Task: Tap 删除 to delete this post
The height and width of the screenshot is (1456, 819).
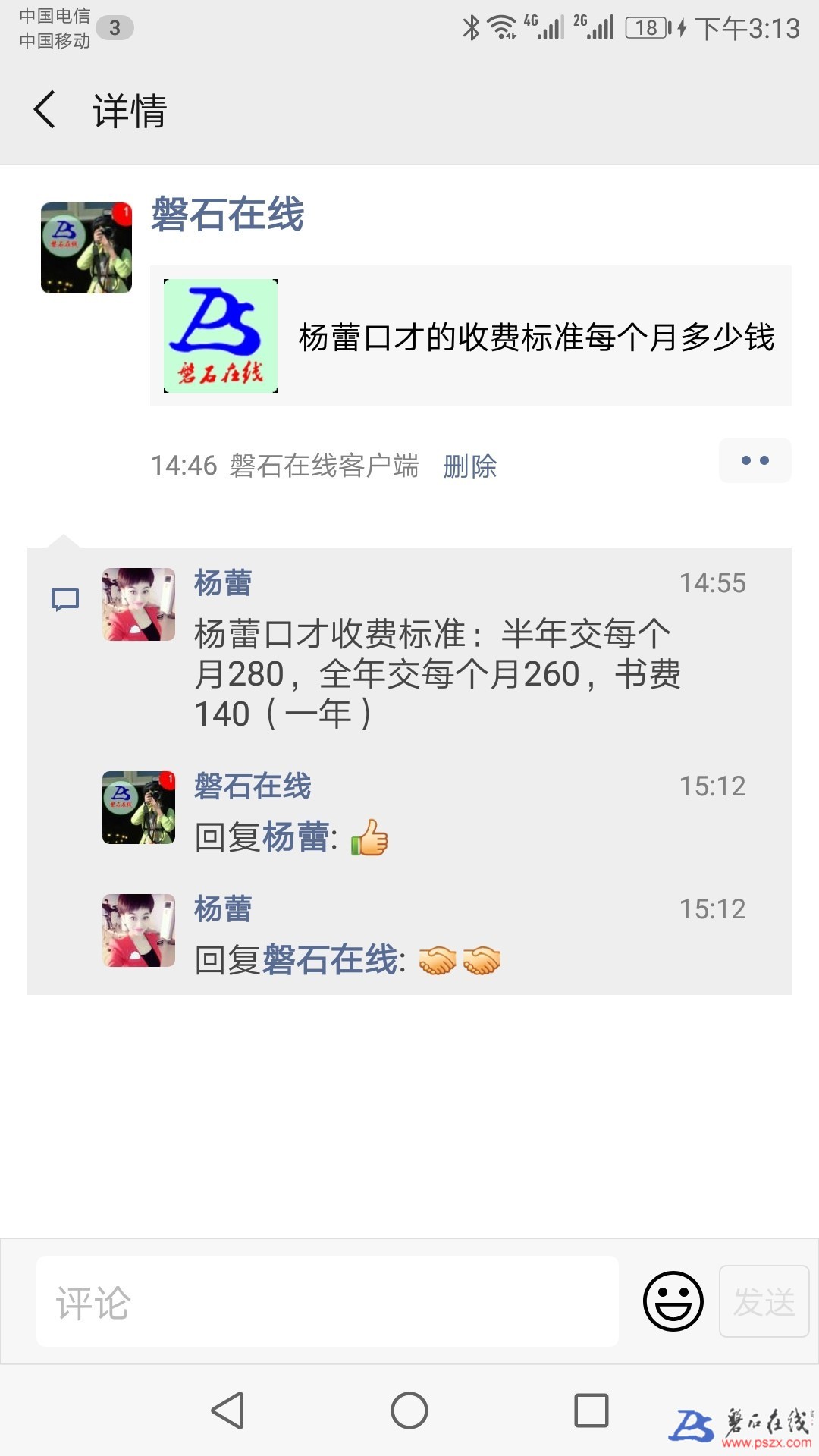Action: pos(469,466)
